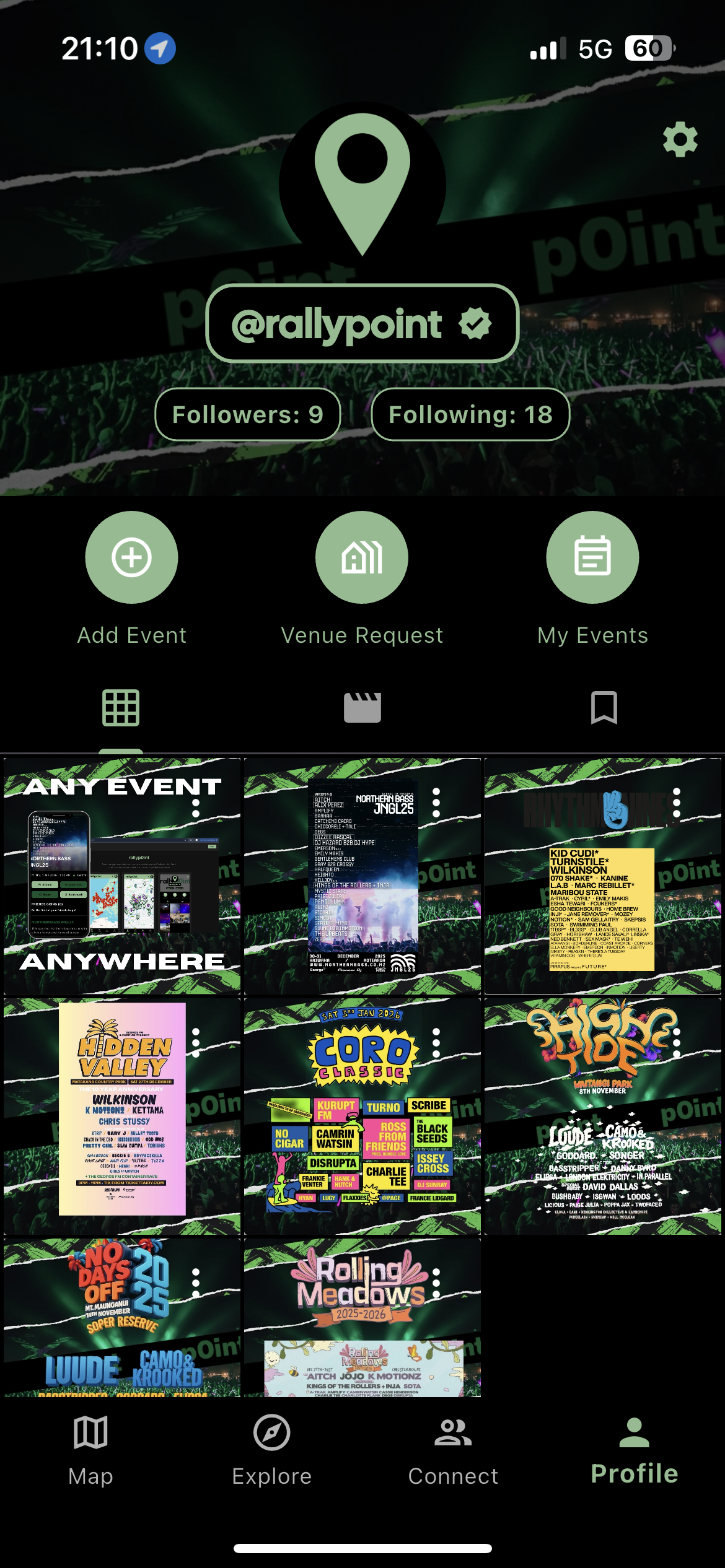View the Following list
This screenshot has width=725, height=1568.
[x=470, y=414]
